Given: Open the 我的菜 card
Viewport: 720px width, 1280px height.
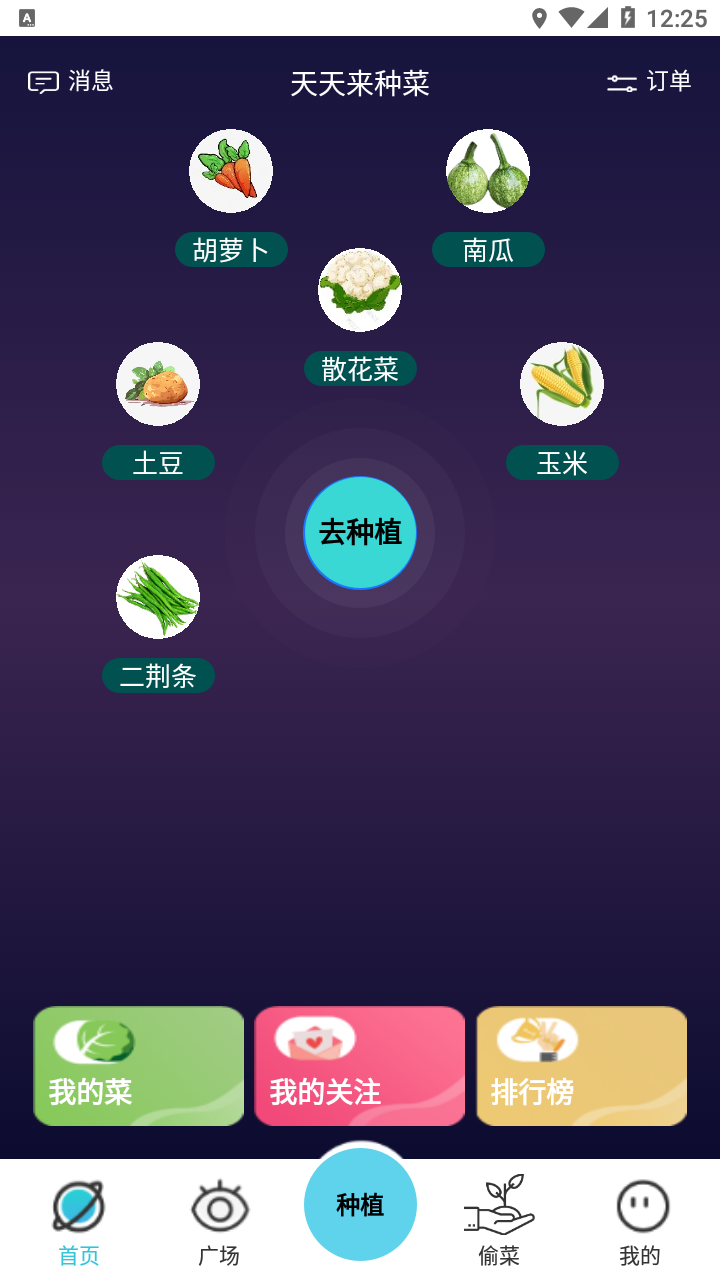Looking at the screenshot, I should pos(139,1066).
